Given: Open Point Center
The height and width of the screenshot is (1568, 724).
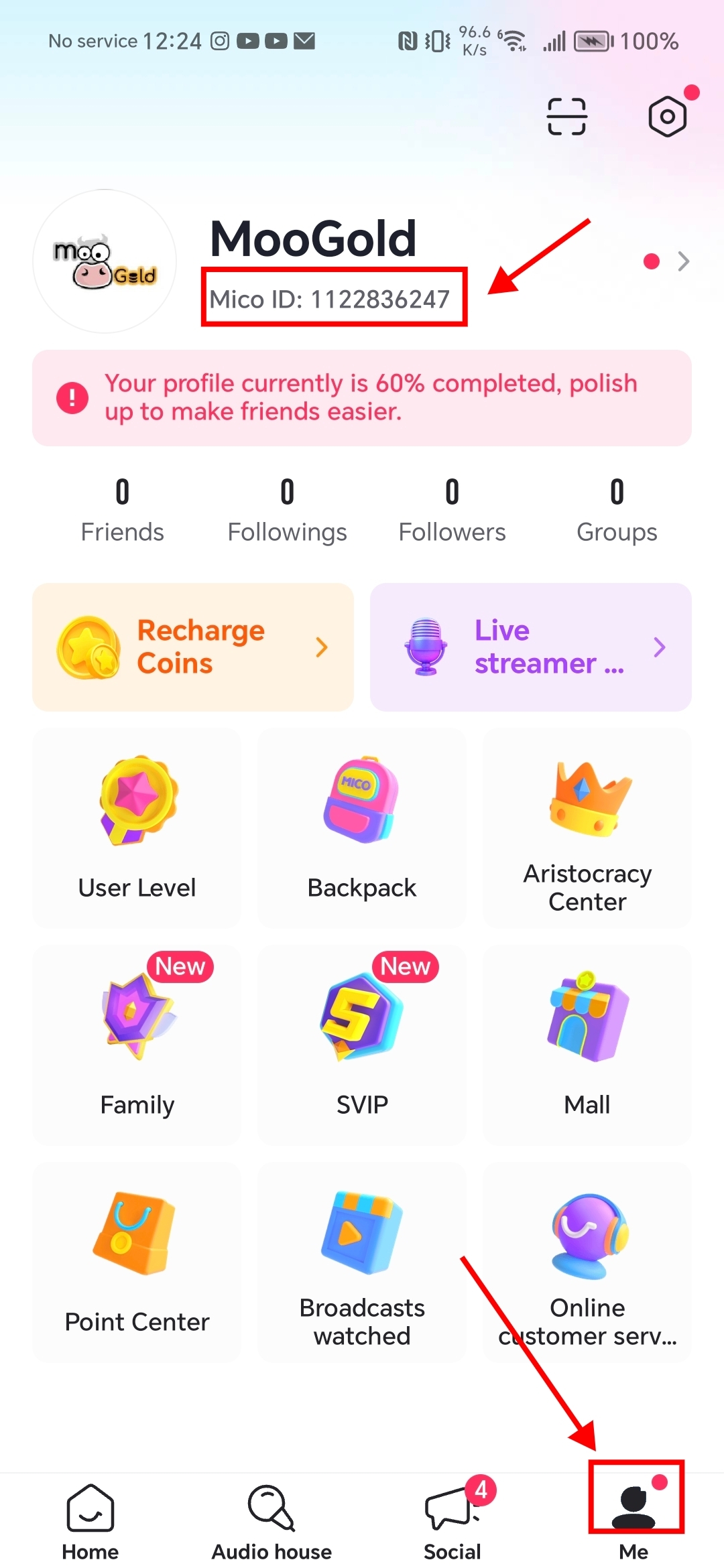Looking at the screenshot, I should tap(137, 1262).
